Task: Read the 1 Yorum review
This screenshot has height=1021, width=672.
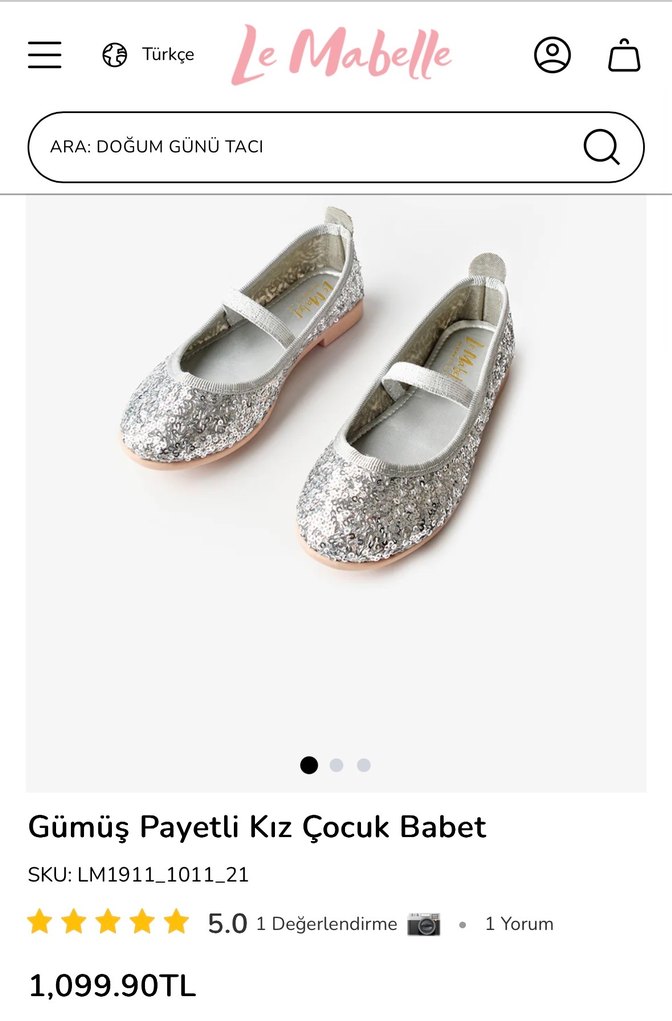Action: tap(518, 924)
